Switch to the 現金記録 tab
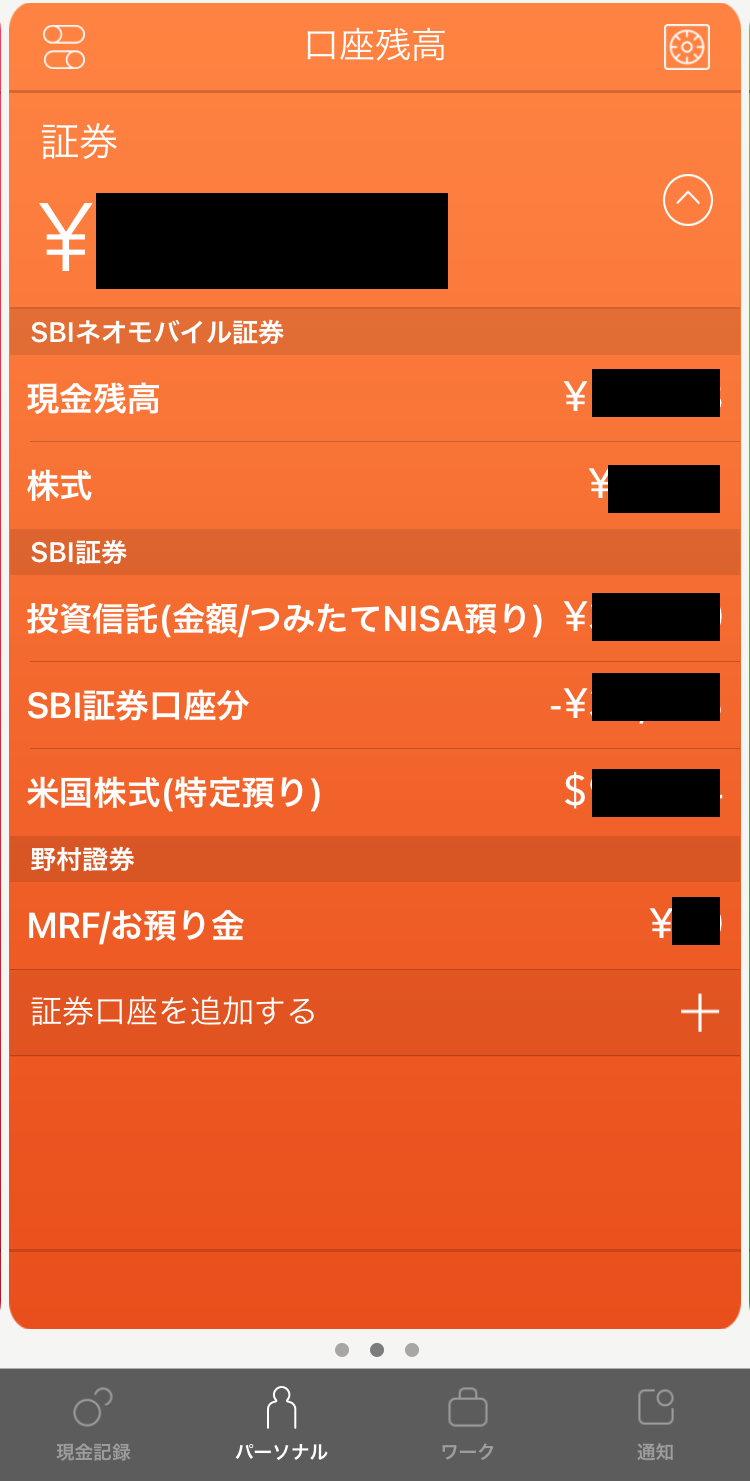This screenshot has width=750, height=1481. pos(93,1424)
